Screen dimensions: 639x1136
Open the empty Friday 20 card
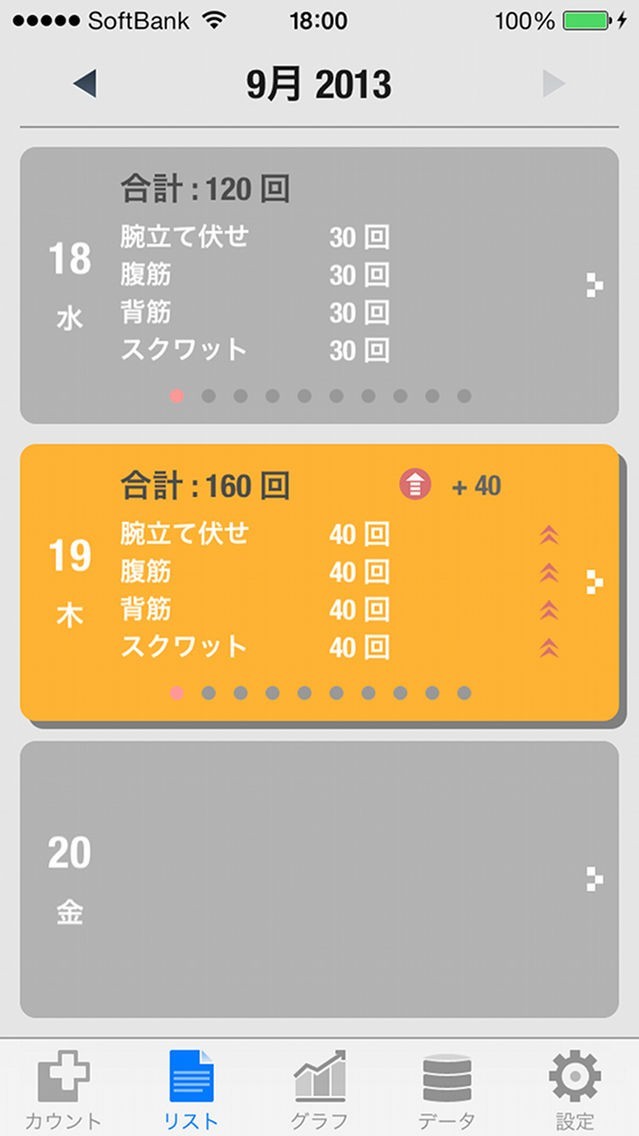(x=319, y=879)
